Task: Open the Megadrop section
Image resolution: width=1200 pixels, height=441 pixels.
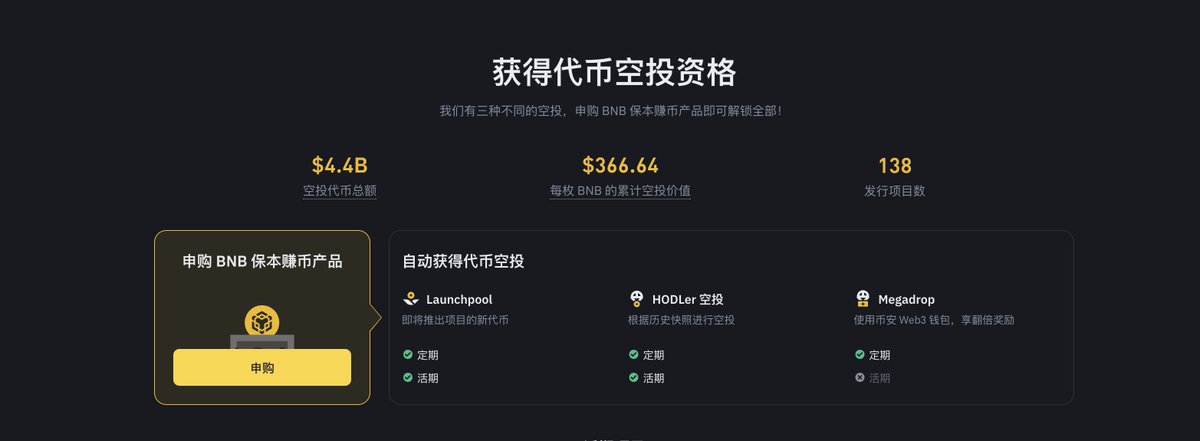Action: coord(905,299)
